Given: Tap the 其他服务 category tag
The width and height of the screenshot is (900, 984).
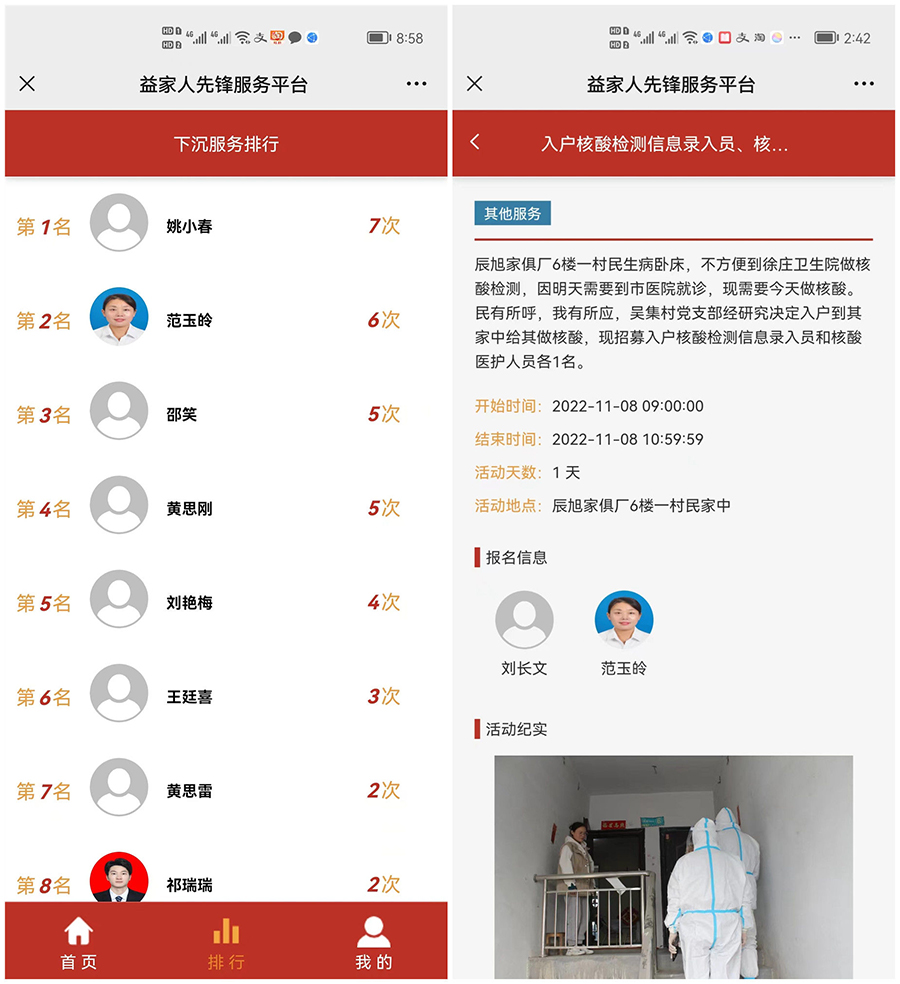Looking at the screenshot, I should point(512,213).
